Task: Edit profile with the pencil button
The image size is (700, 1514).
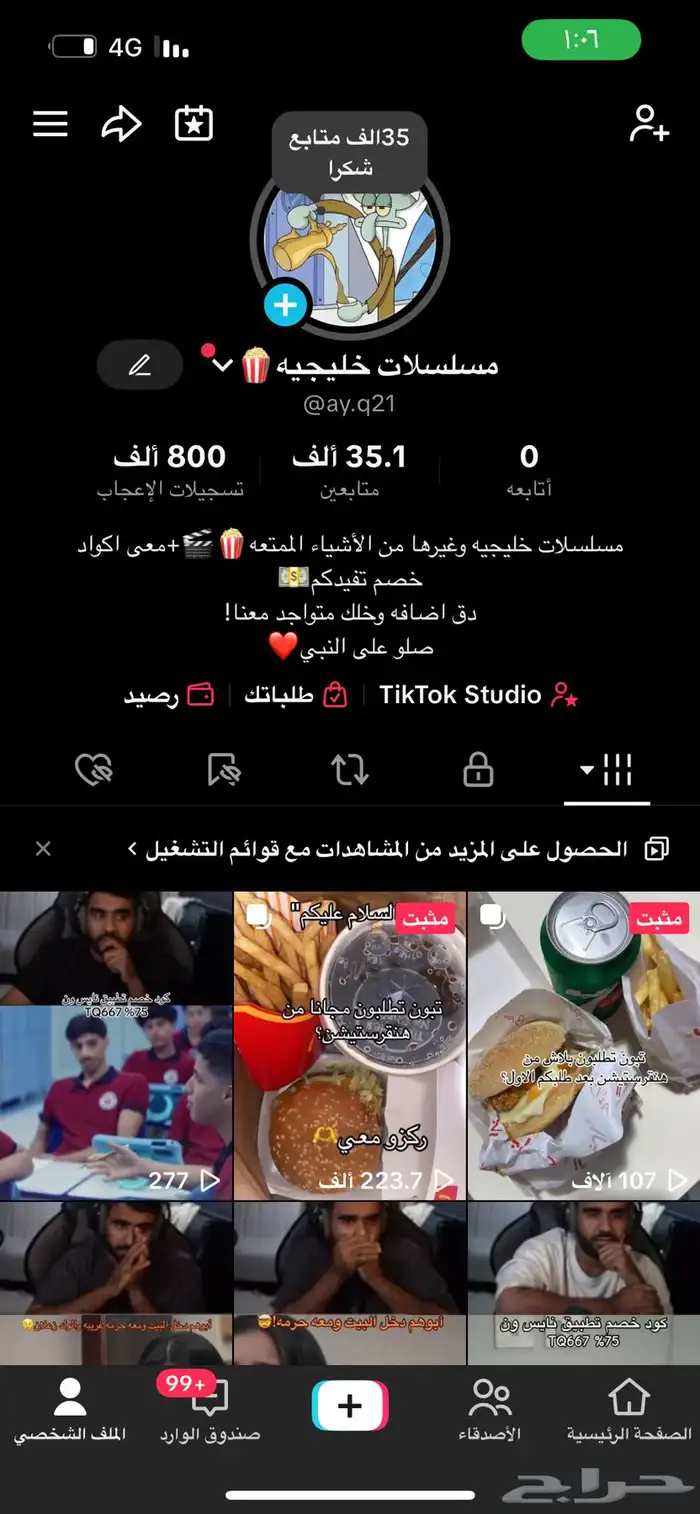Action: pos(140,365)
